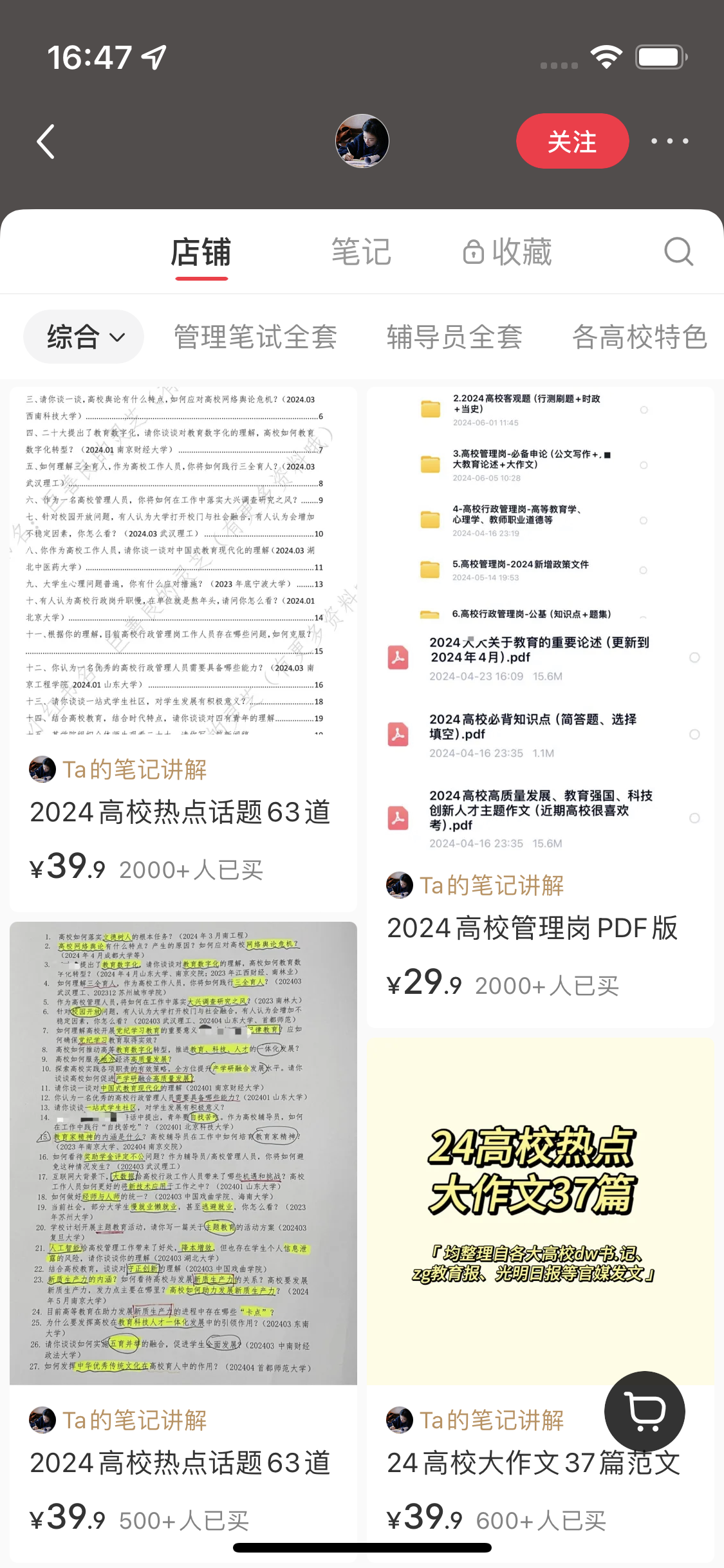The width and height of the screenshot is (724, 1568).
Task: Select the circle next to the 2024教育论述 PDF
Action: [x=694, y=658]
